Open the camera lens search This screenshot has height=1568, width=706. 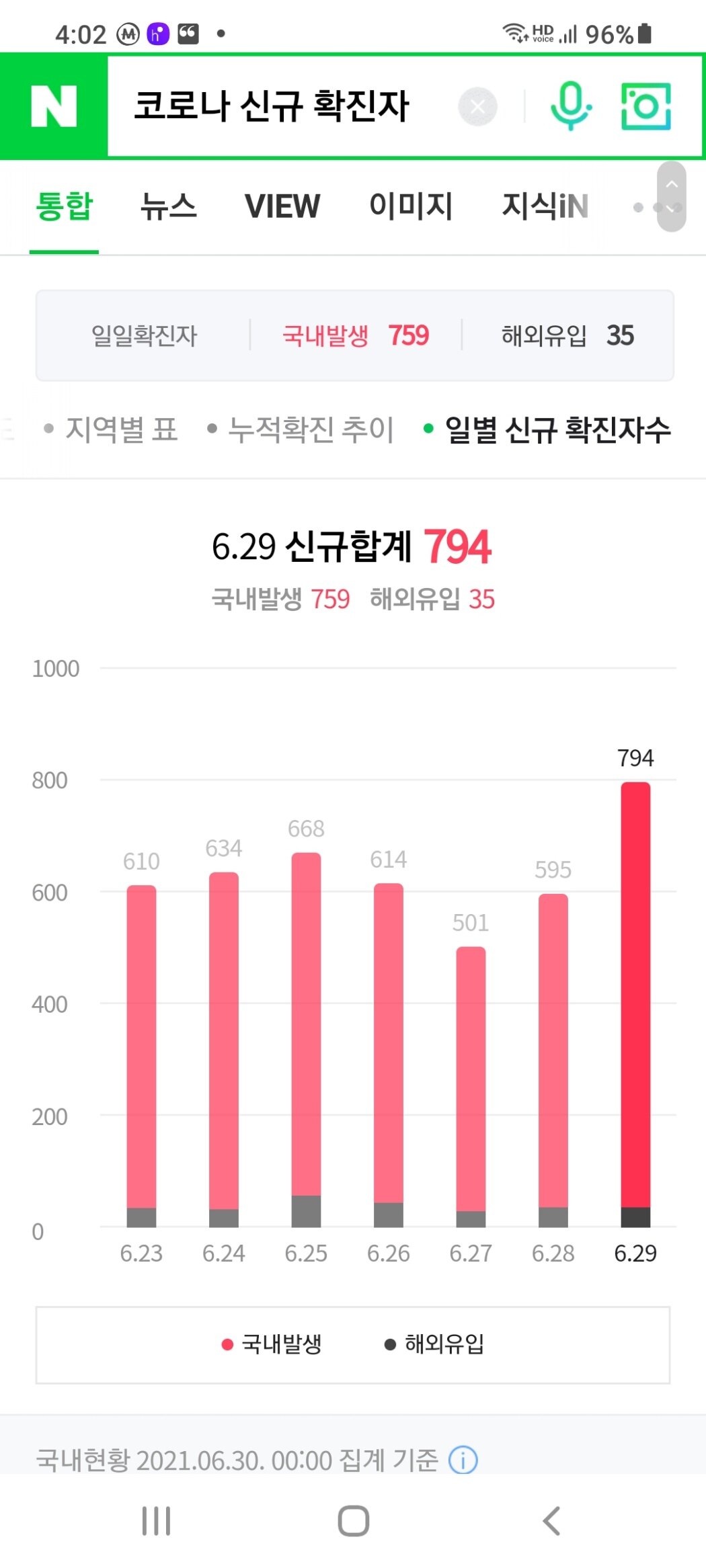[645, 106]
